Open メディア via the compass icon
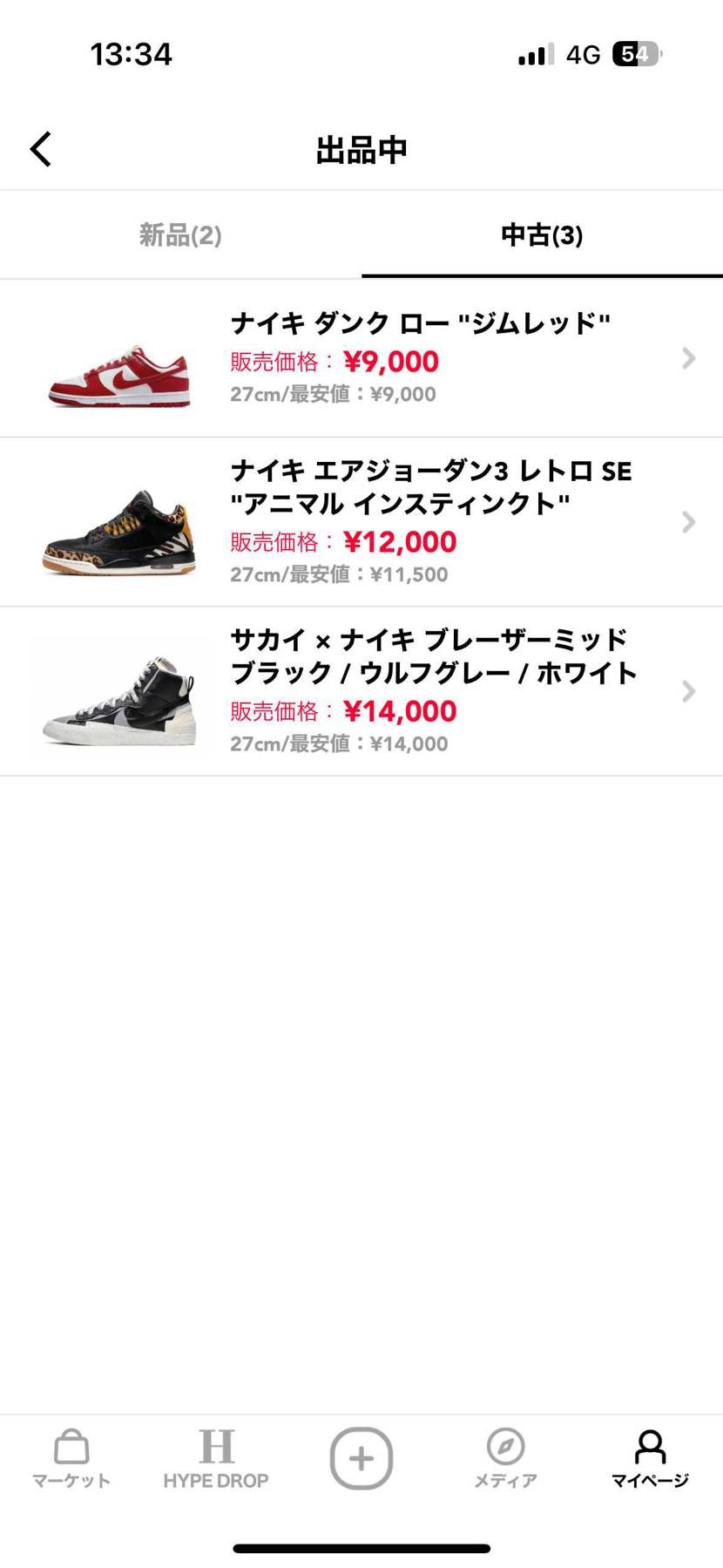Image resolution: width=723 pixels, height=1568 pixels. pos(504,1456)
